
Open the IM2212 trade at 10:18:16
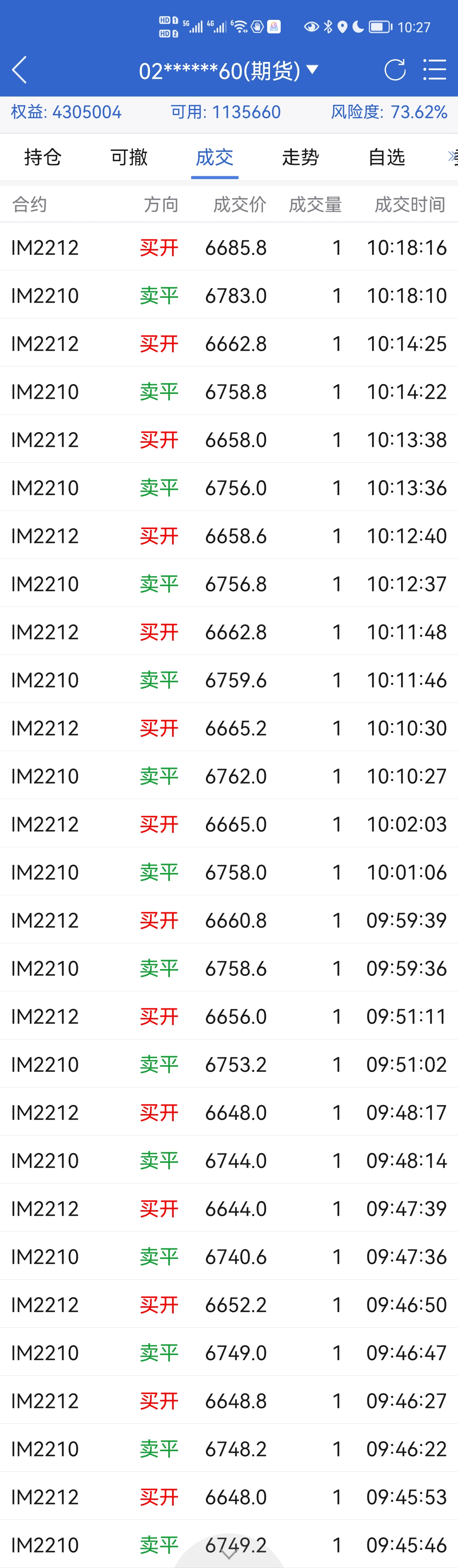228,247
